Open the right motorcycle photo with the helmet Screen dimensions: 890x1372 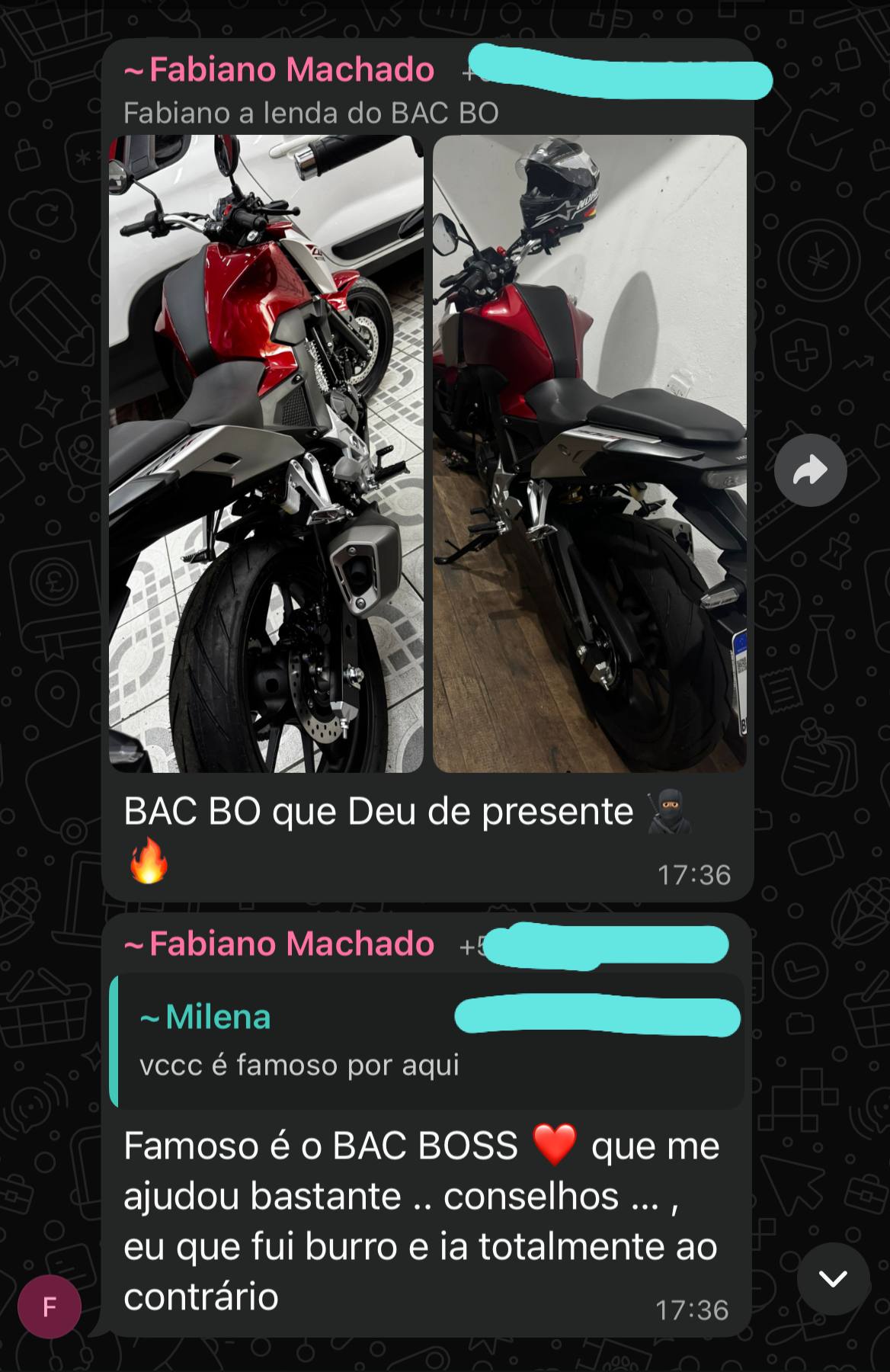589,454
